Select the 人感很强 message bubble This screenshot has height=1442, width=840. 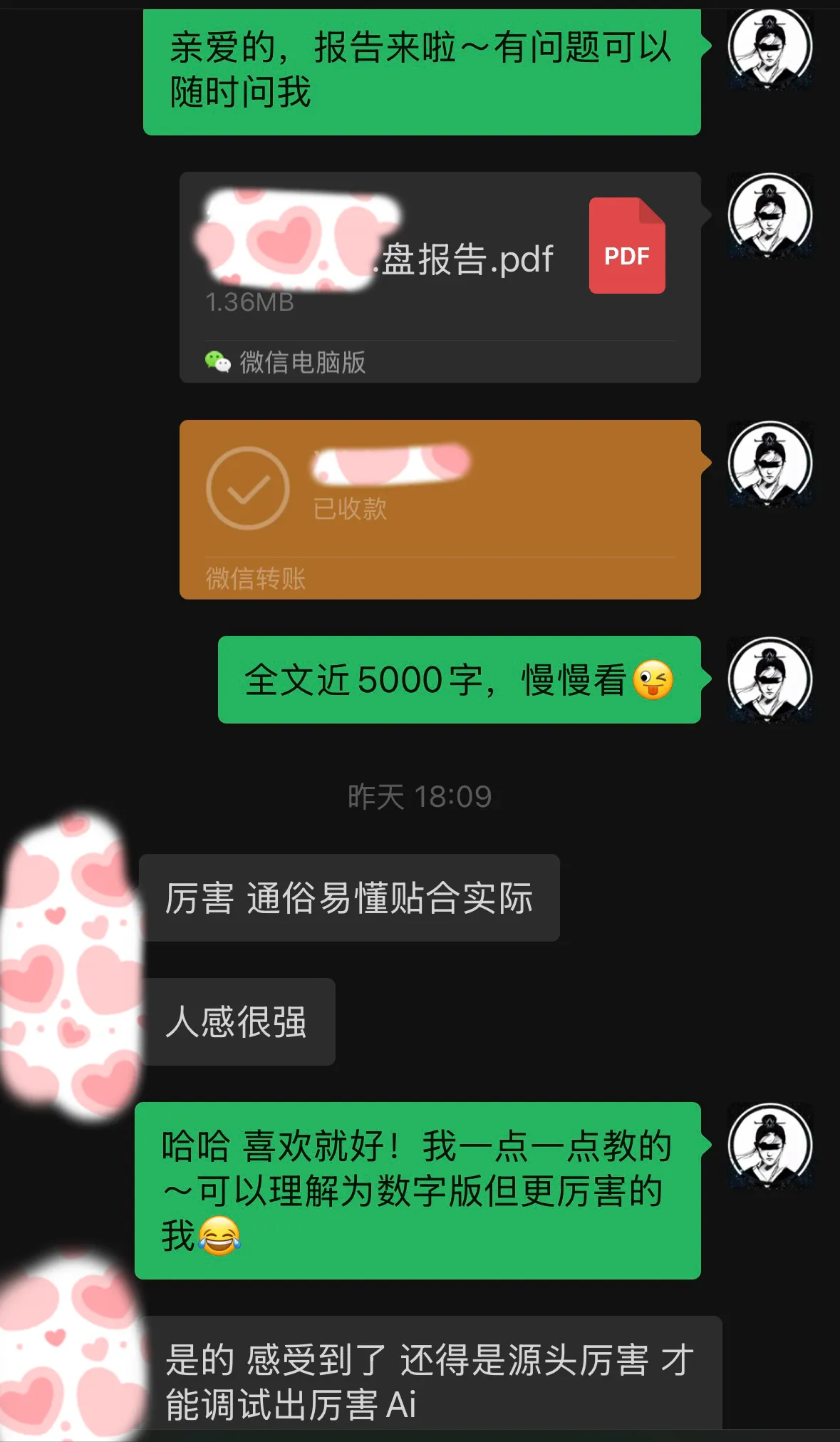click(x=237, y=1021)
